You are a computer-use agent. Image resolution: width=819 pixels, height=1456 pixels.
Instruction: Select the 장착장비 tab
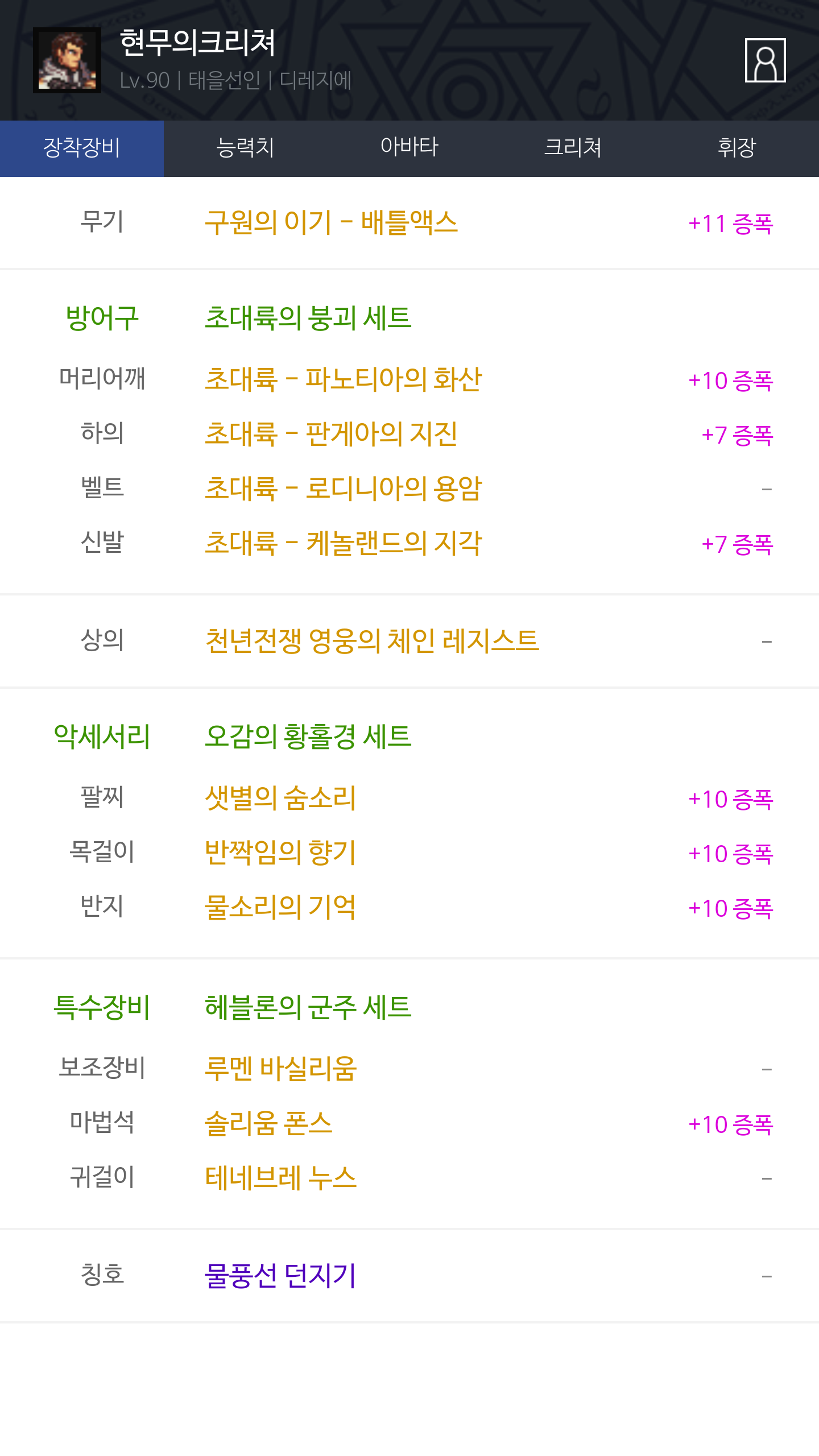pyautogui.click(x=82, y=148)
